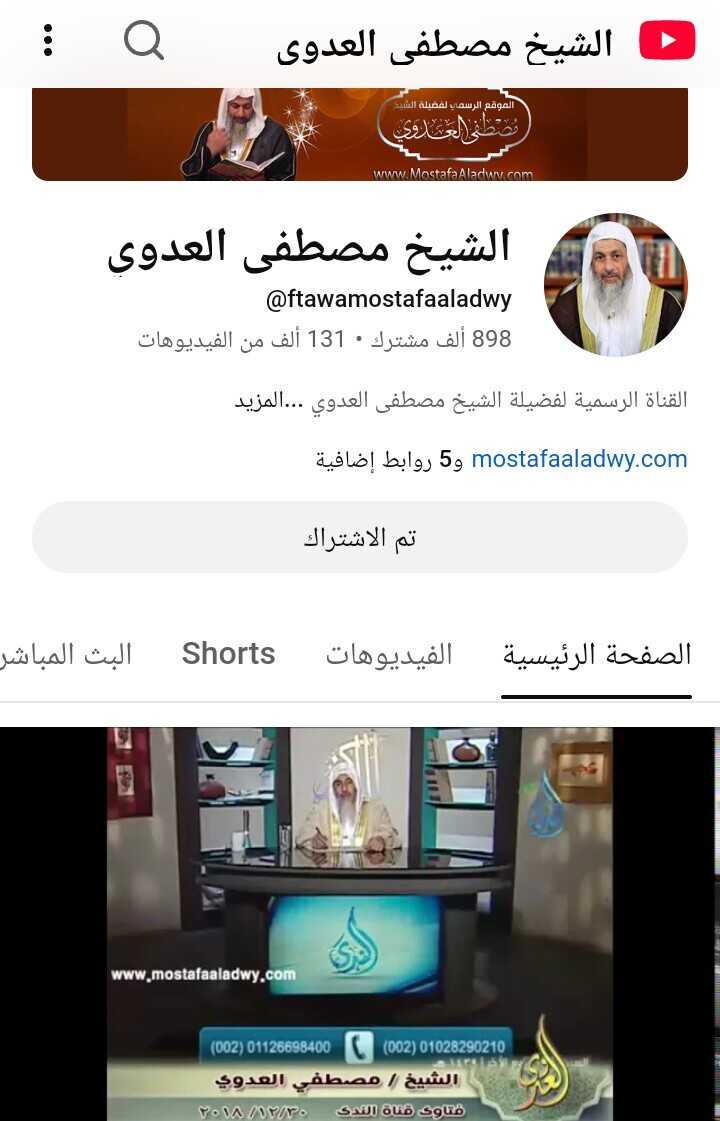720x1121 pixels.
Task: Switch to the الفيديوهات tab
Action: (x=389, y=655)
